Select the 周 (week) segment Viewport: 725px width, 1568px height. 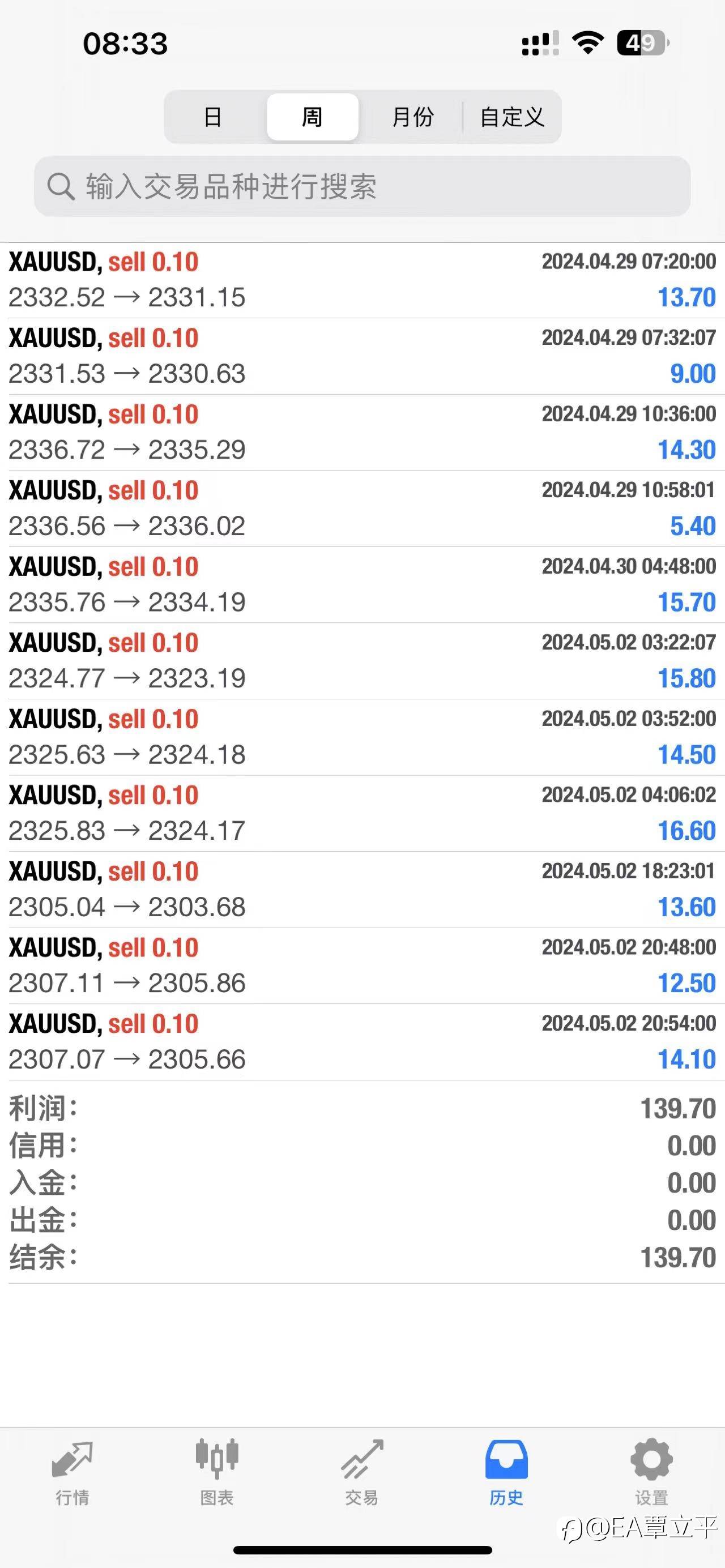click(x=312, y=117)
